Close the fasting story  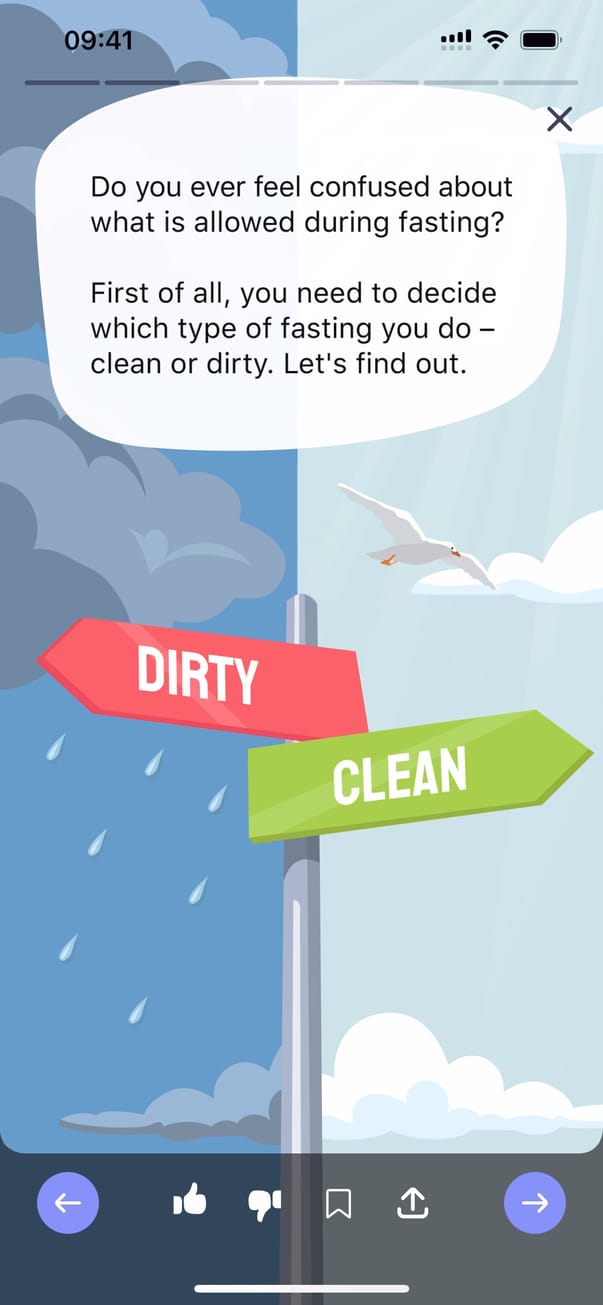pos(560,120)
